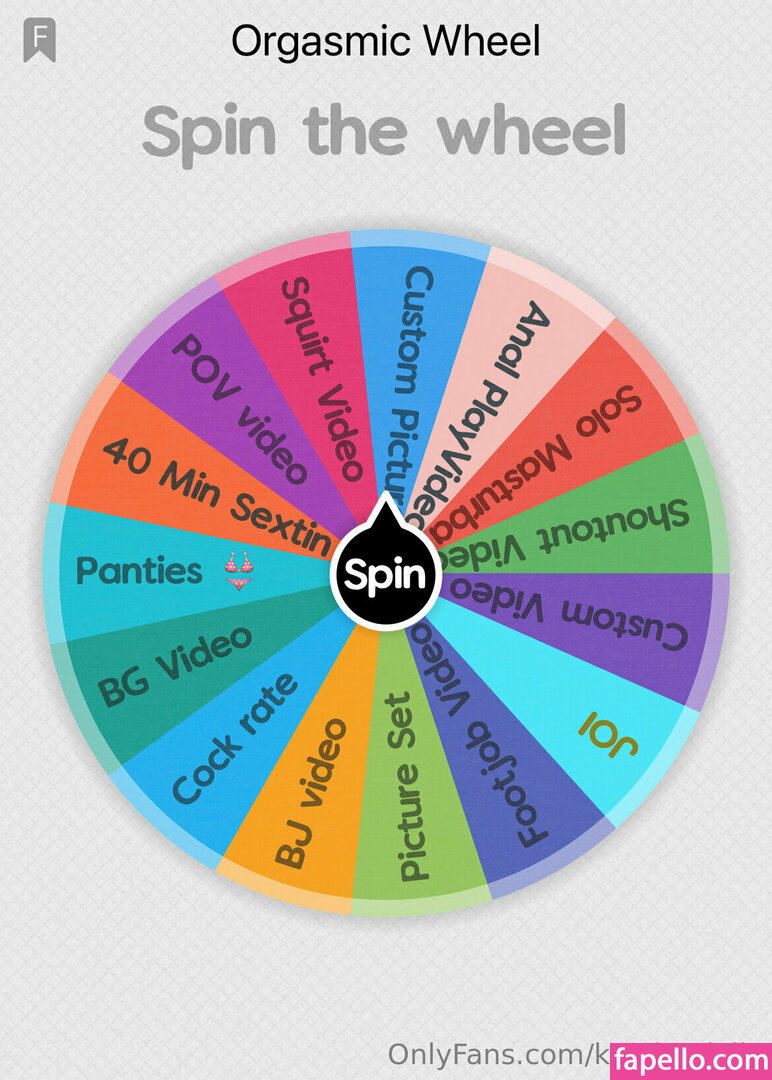772x1080 pixels.
Task: Tap the Spin button at the wheel center
Action: point(386,576)
